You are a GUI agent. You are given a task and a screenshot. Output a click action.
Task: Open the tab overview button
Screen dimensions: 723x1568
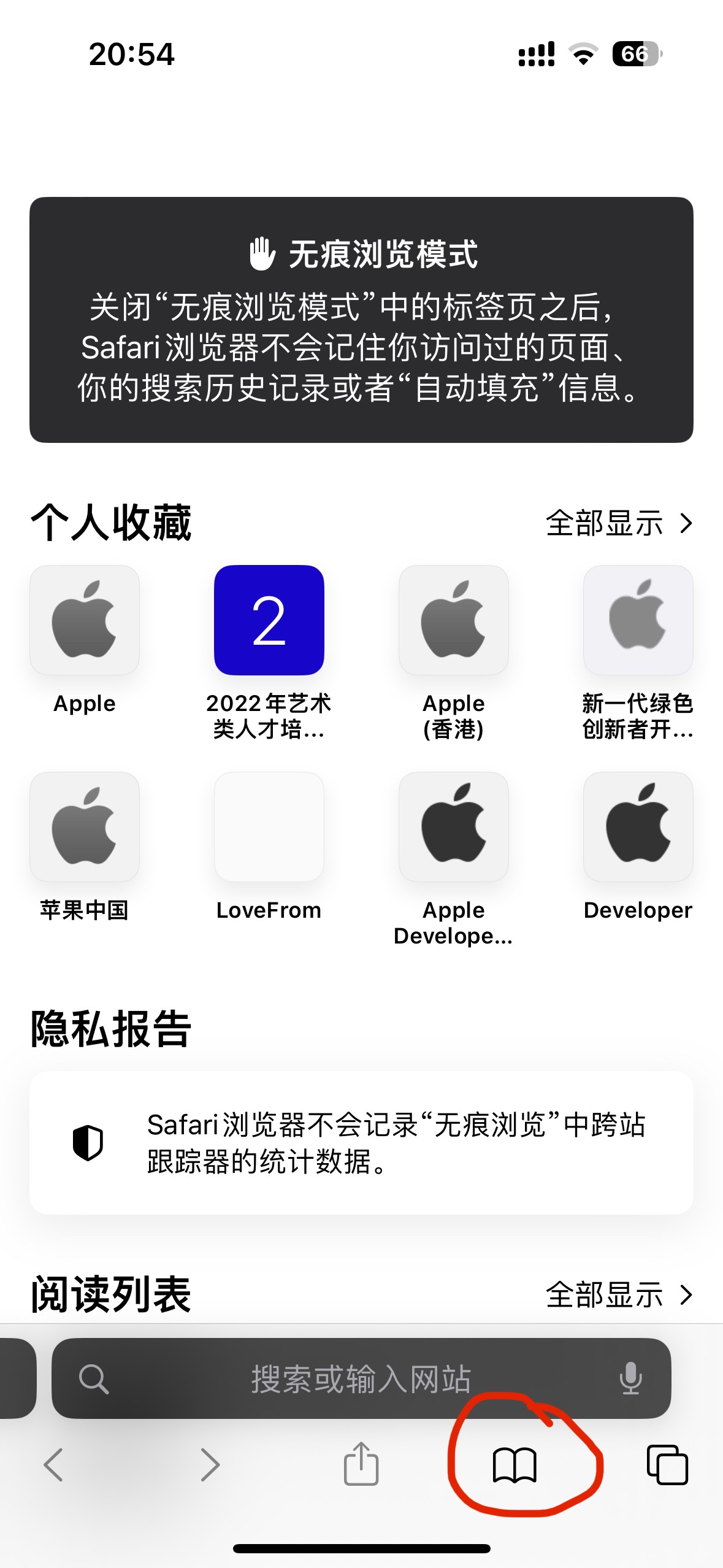(667, 1465)
